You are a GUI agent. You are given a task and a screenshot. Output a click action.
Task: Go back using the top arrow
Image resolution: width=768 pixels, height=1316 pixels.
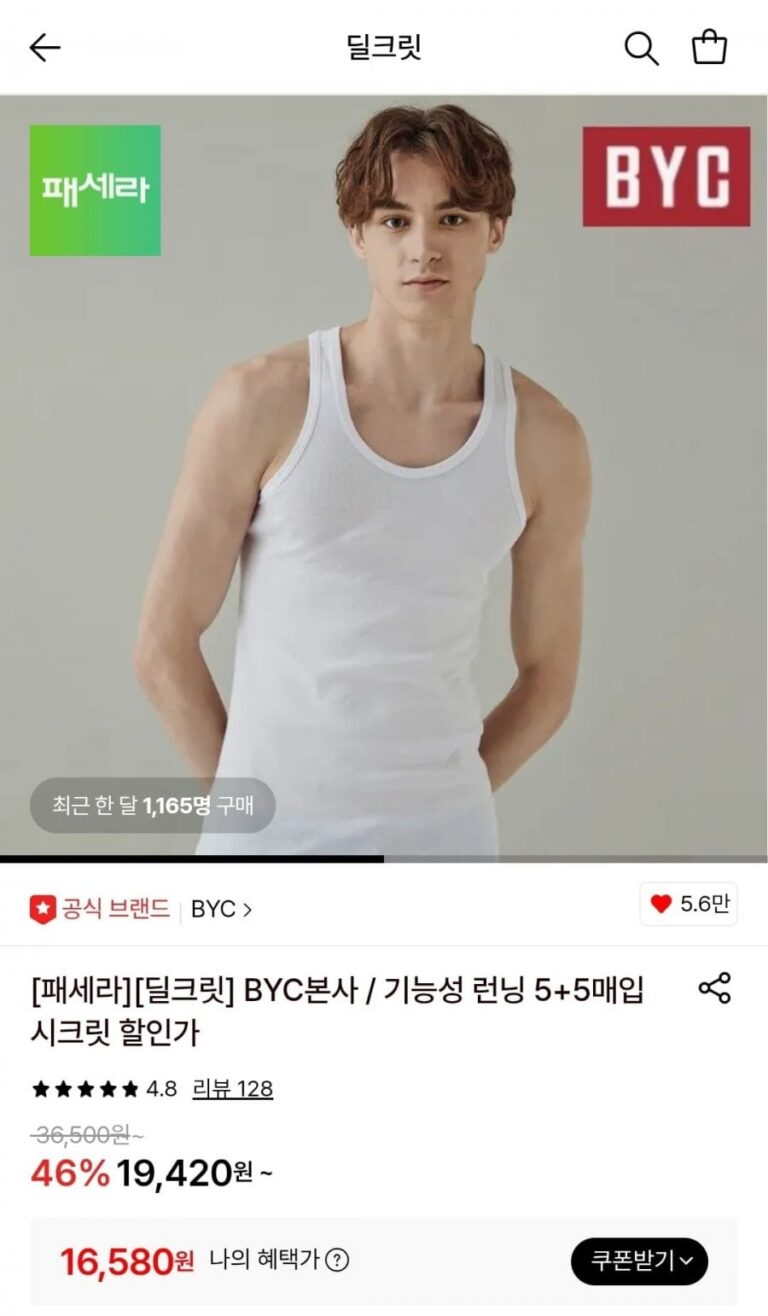tap(45, 47)
